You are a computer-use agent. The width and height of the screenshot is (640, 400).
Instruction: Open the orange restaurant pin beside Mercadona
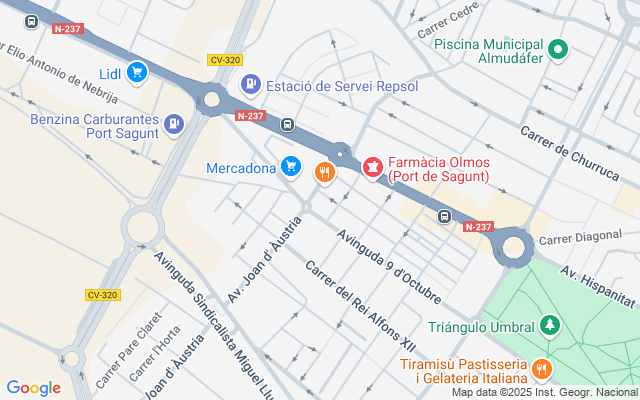tap(325, 173)
